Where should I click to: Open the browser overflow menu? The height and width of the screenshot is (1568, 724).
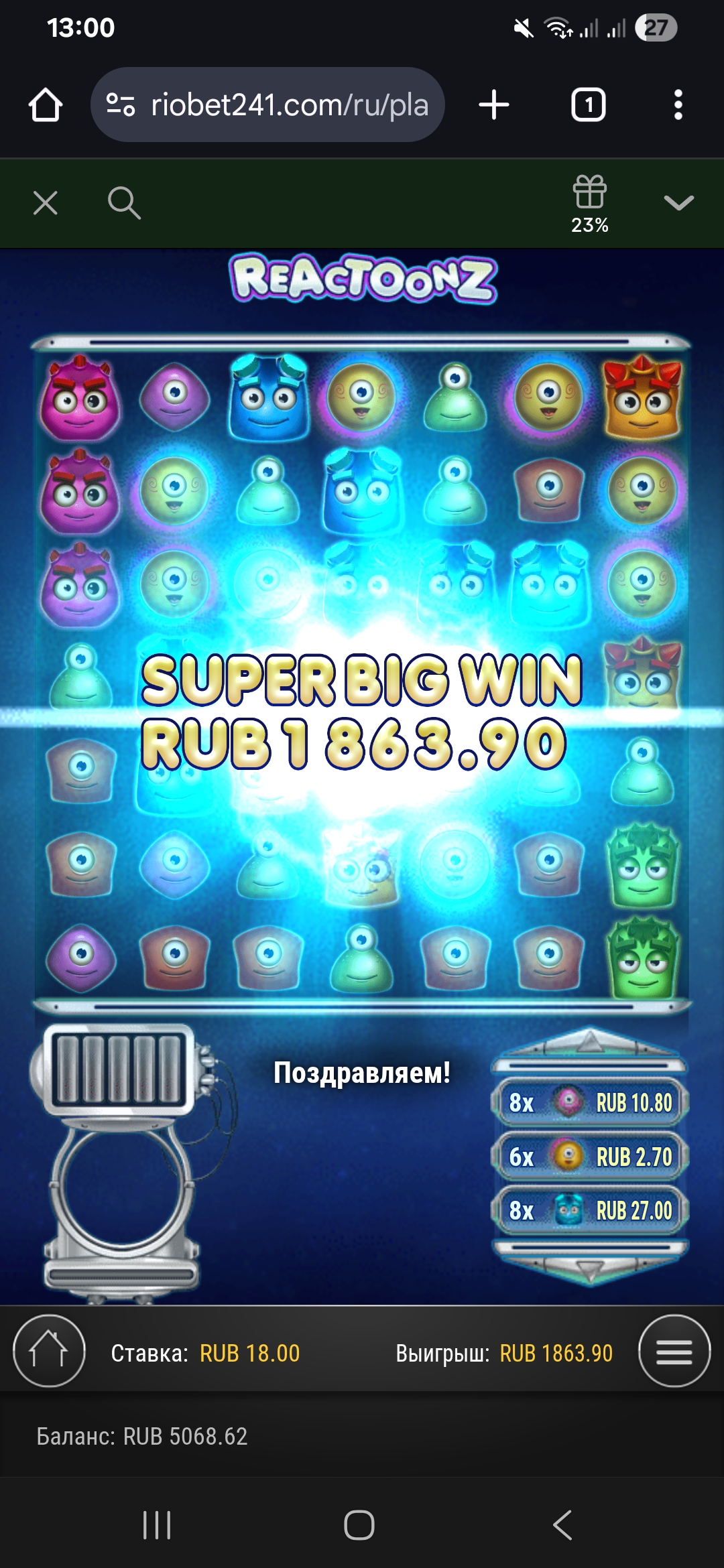[x=678, y=105]
